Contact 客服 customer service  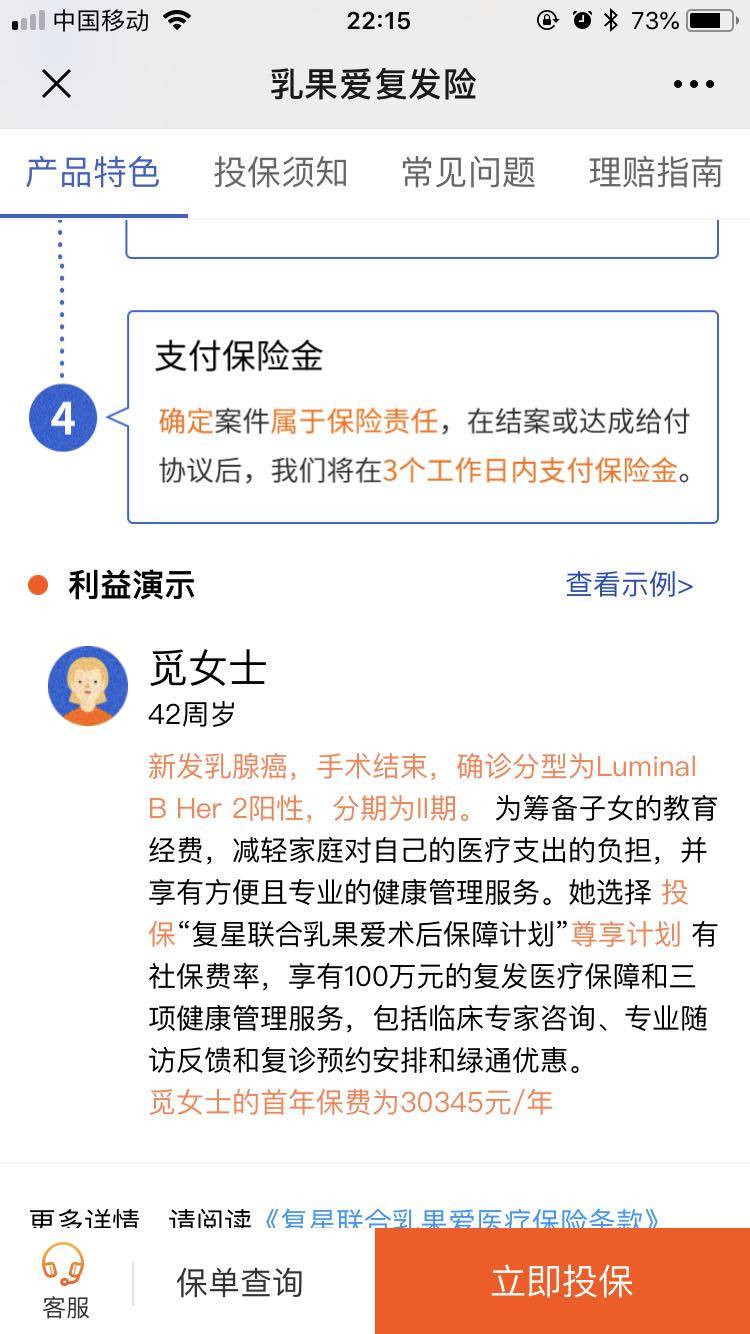coord(65,1281)
